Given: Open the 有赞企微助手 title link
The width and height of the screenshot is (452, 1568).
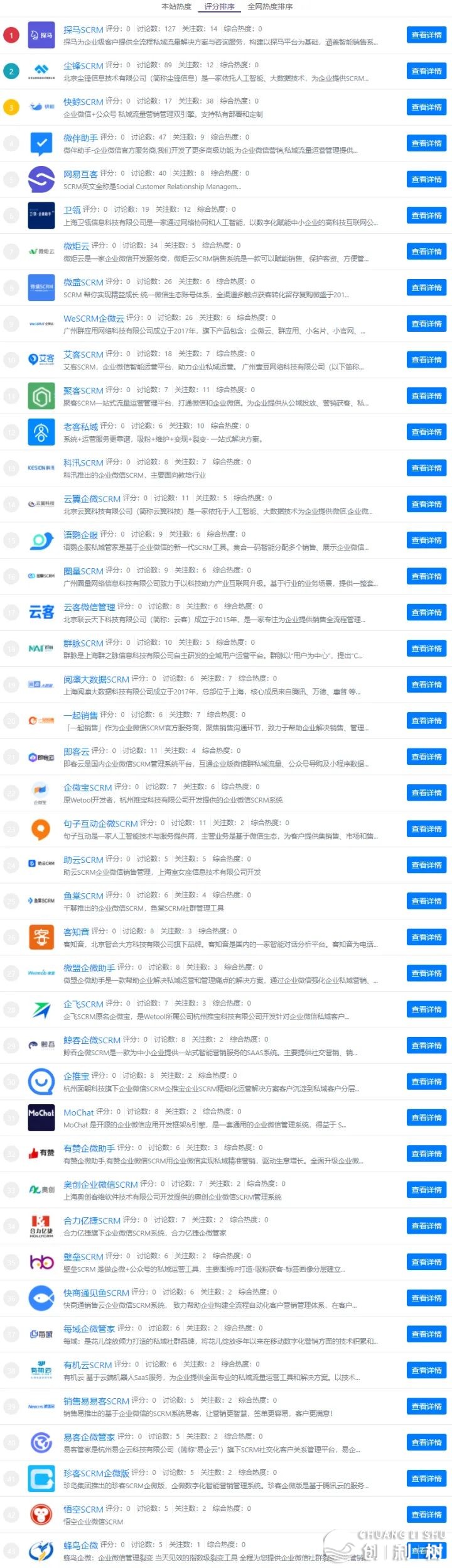Looking at the screenshot, I should (89, 1149).
